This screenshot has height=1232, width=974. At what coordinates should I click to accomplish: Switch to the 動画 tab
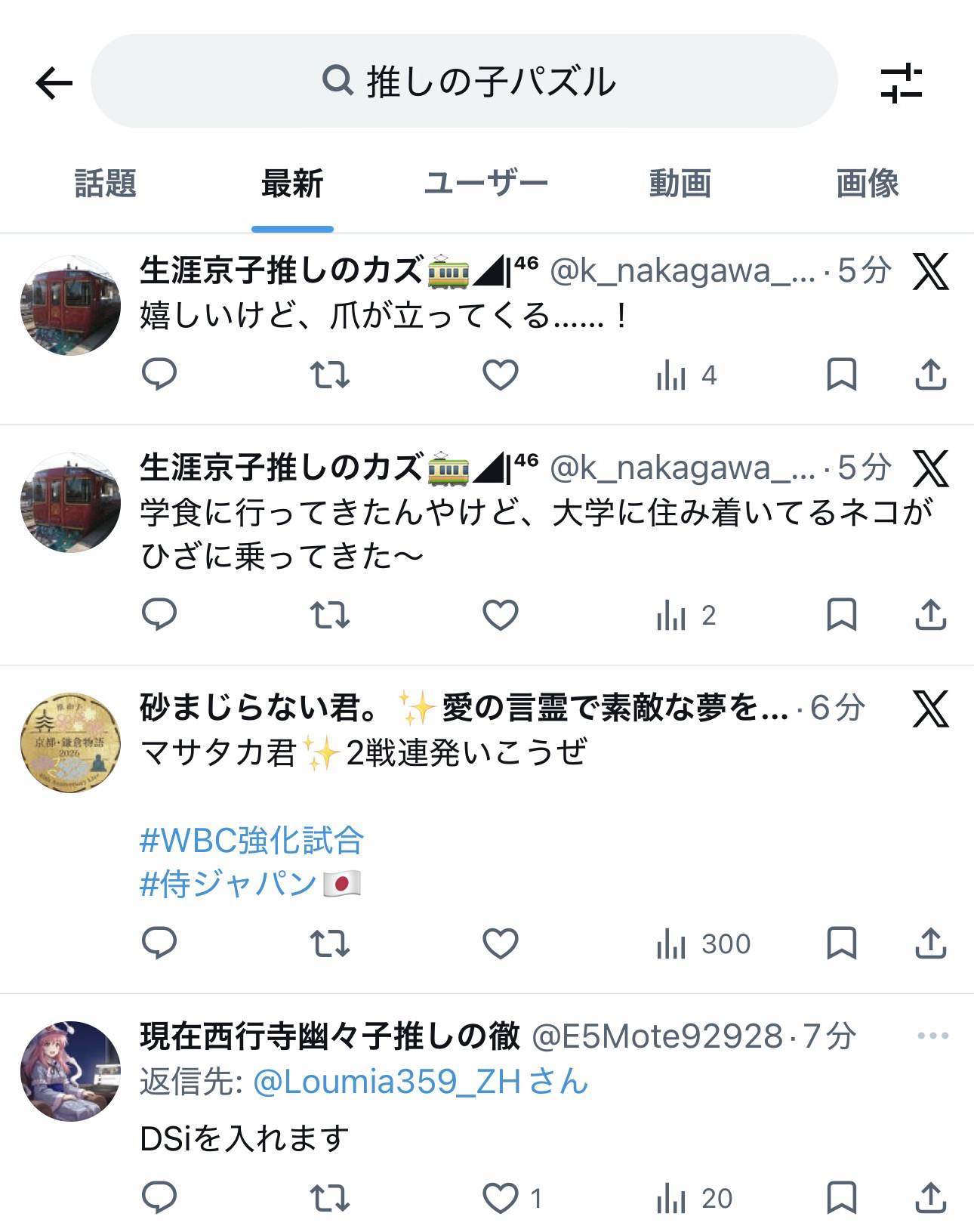tap(680, 184)
